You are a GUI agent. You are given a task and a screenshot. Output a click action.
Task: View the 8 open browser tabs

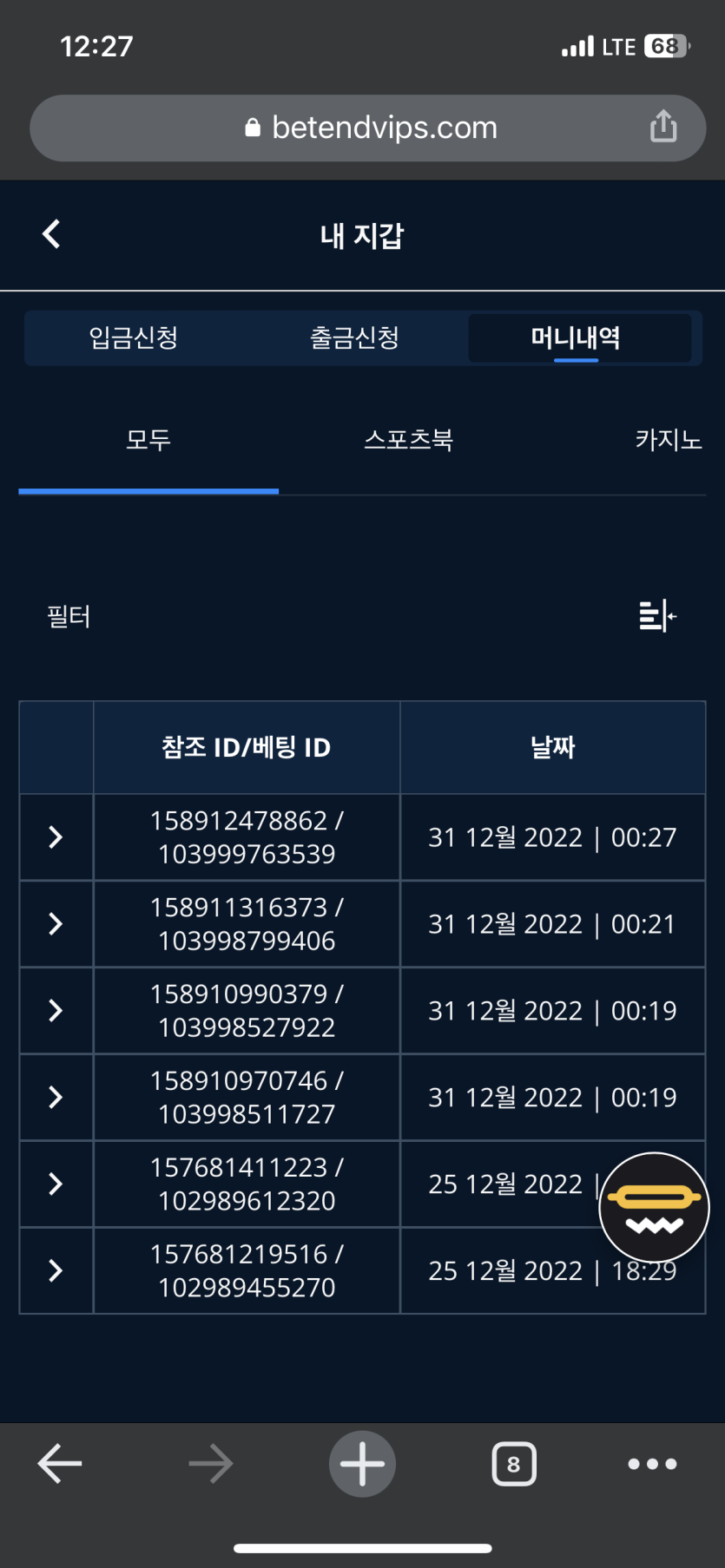[514, 1464]
